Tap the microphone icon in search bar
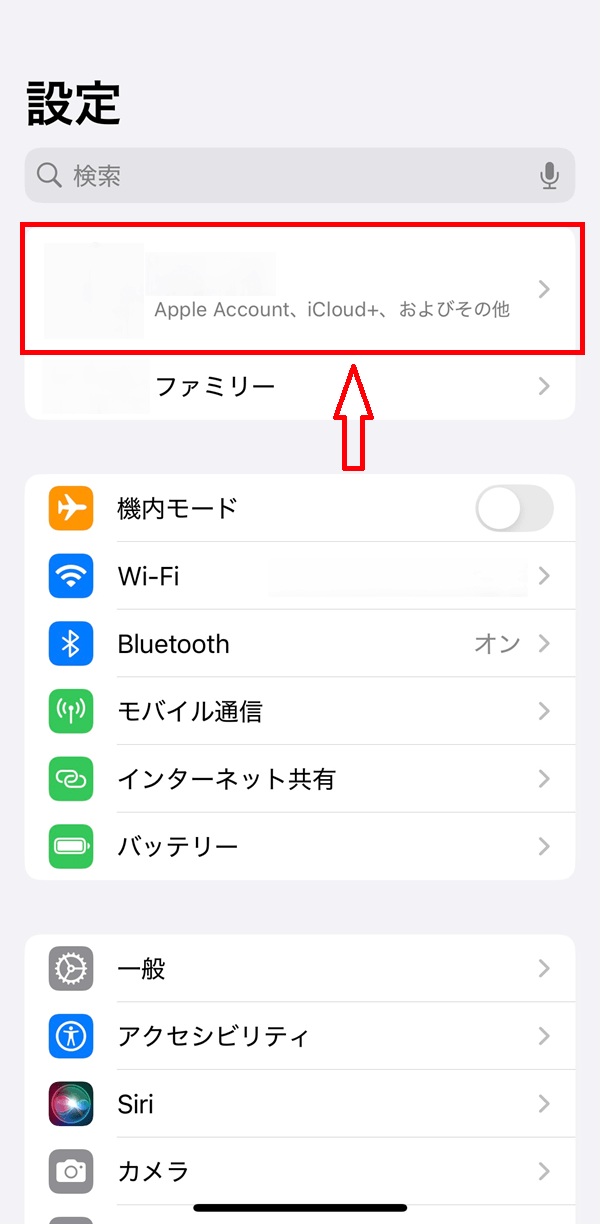The height and width of the screenshot is (1224, 600). tap(549, 177)
